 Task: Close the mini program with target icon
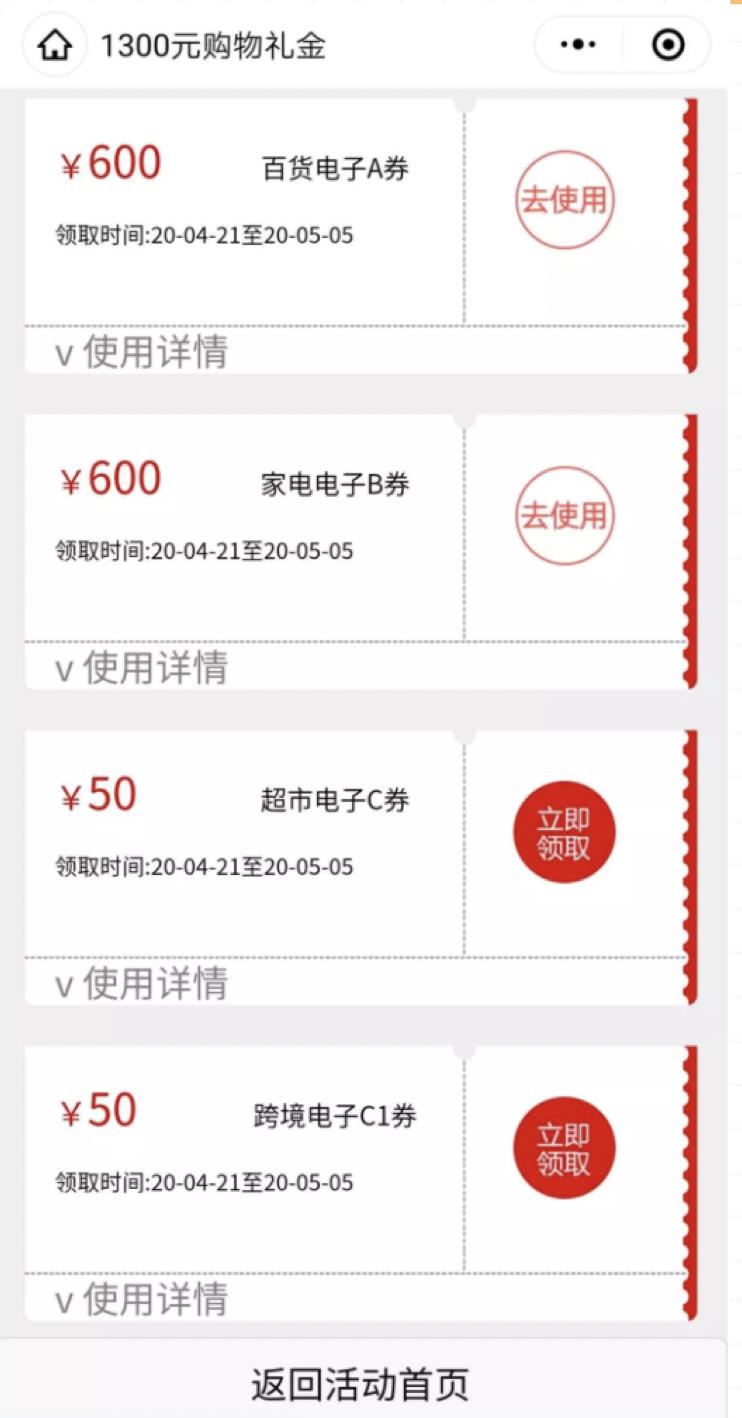click(x=667, y=45)
